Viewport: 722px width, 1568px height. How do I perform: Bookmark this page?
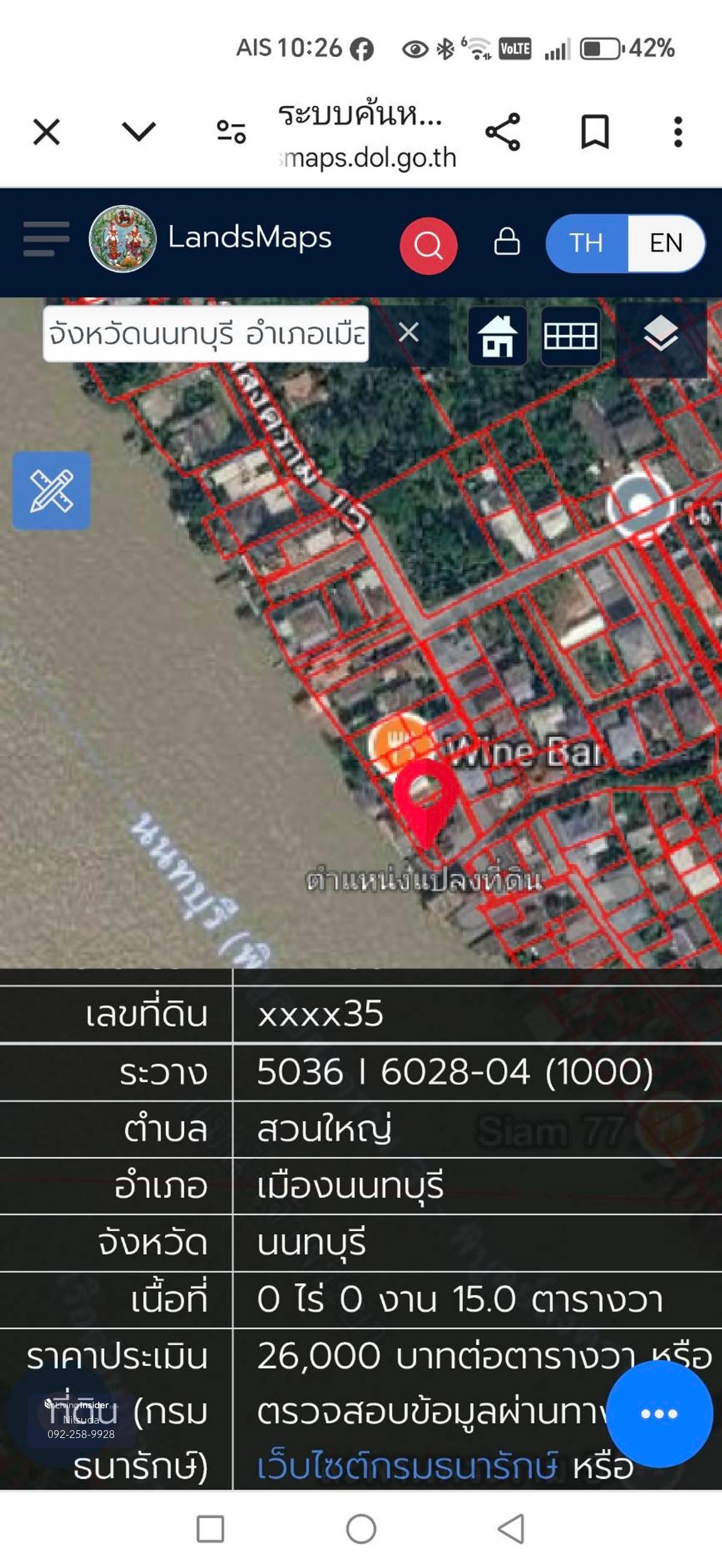point(594,131)
